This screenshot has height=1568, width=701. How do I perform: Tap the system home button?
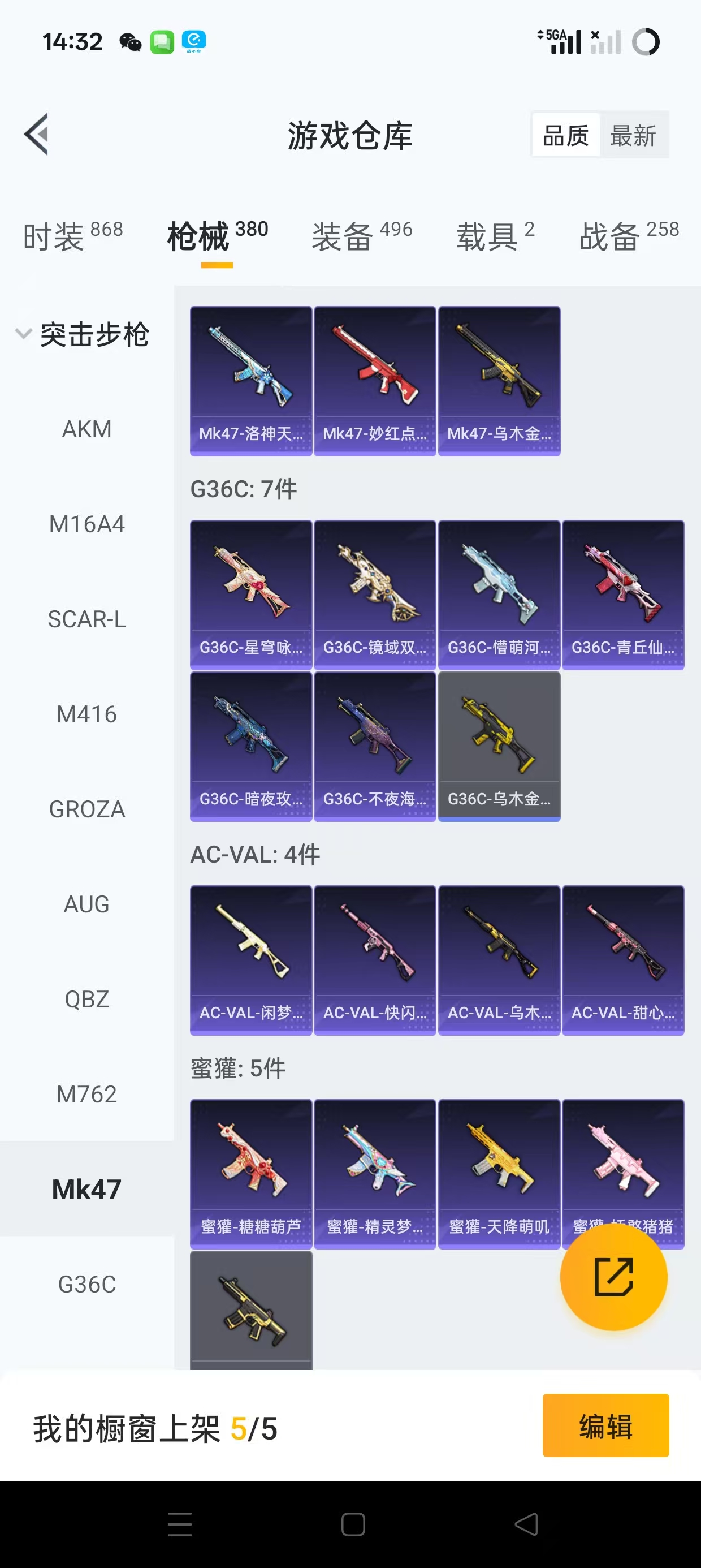point(353,1524)
